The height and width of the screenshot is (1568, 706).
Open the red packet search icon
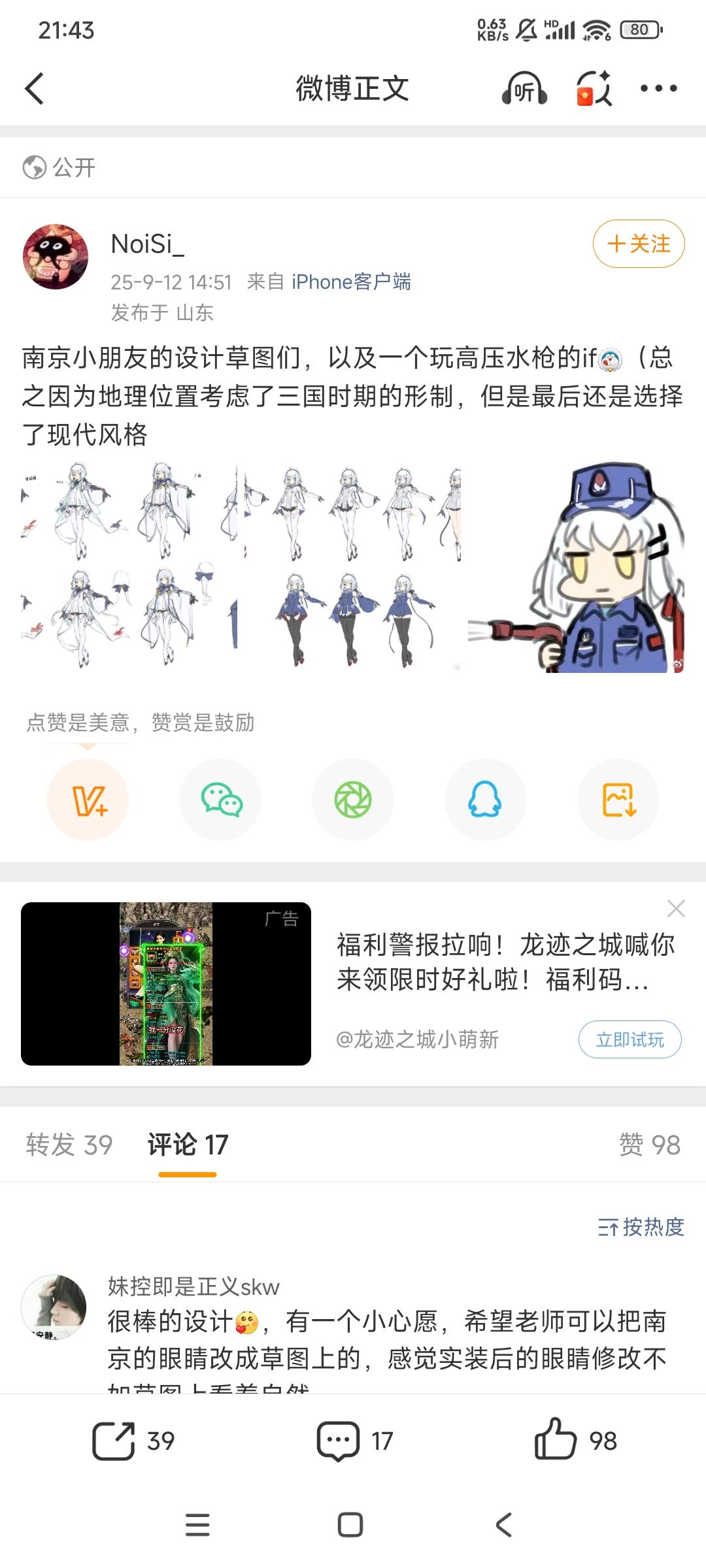pyautogui.click(x=594, y=90)
